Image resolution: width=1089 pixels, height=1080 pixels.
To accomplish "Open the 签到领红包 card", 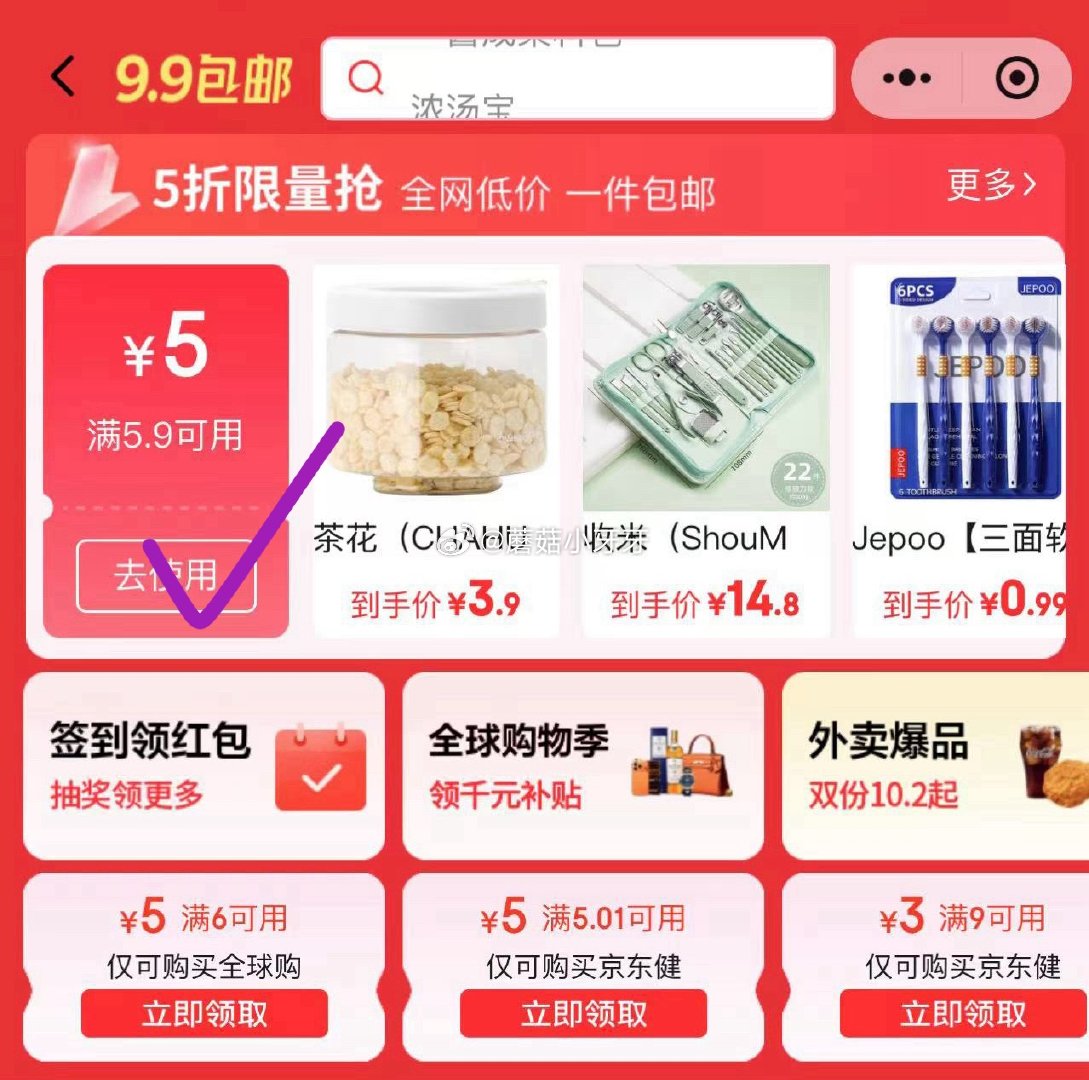I will click(203, 765).
